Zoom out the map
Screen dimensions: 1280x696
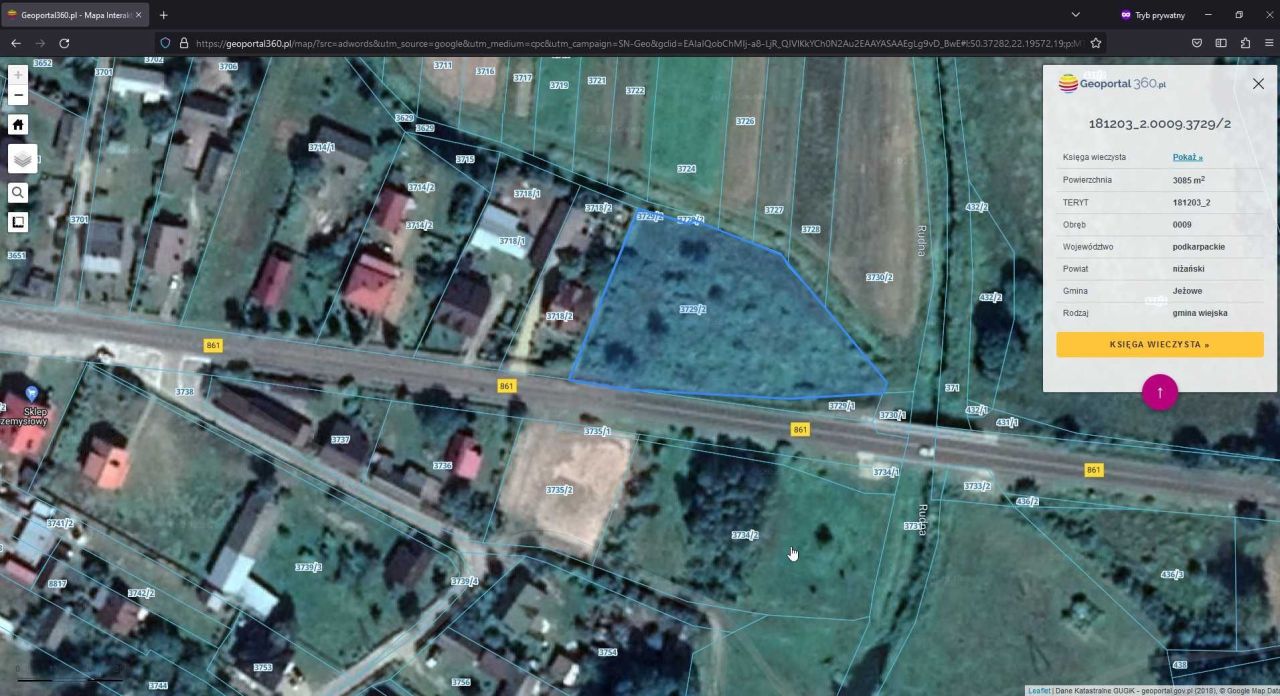pos(18,96)
